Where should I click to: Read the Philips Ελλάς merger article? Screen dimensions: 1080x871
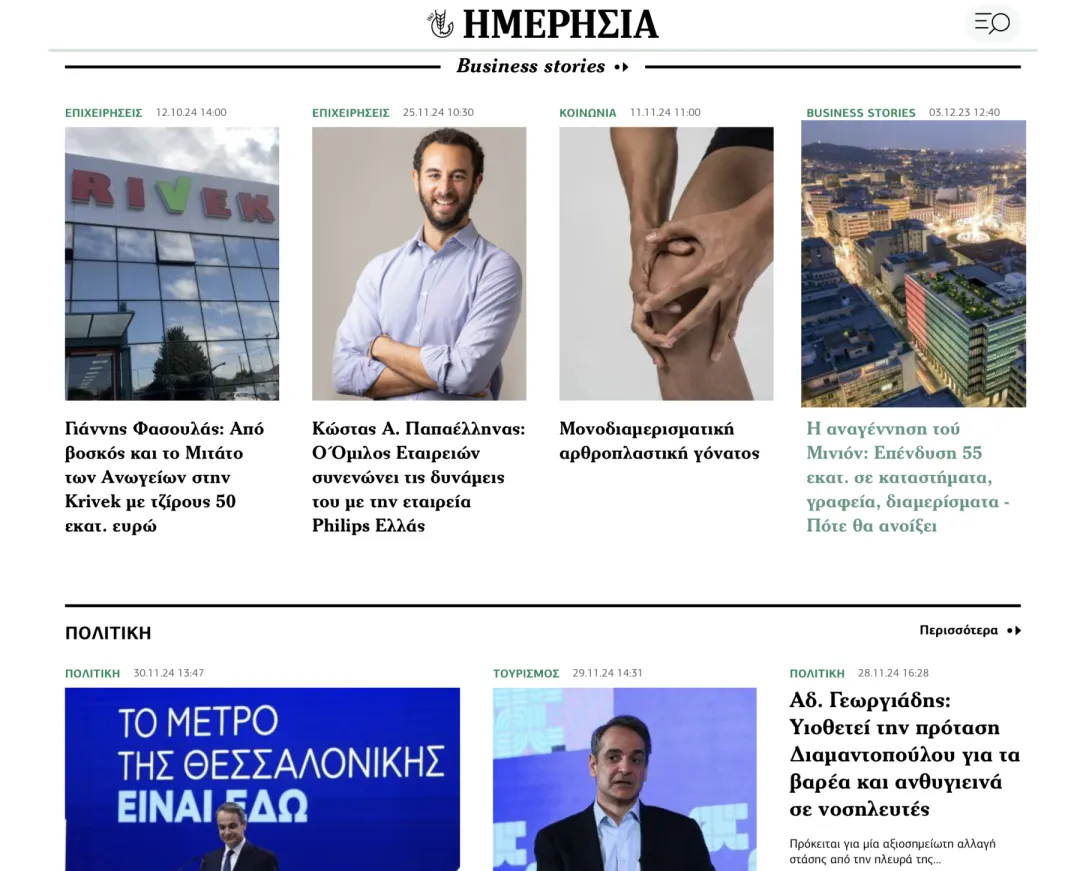[x=418, y=477]
